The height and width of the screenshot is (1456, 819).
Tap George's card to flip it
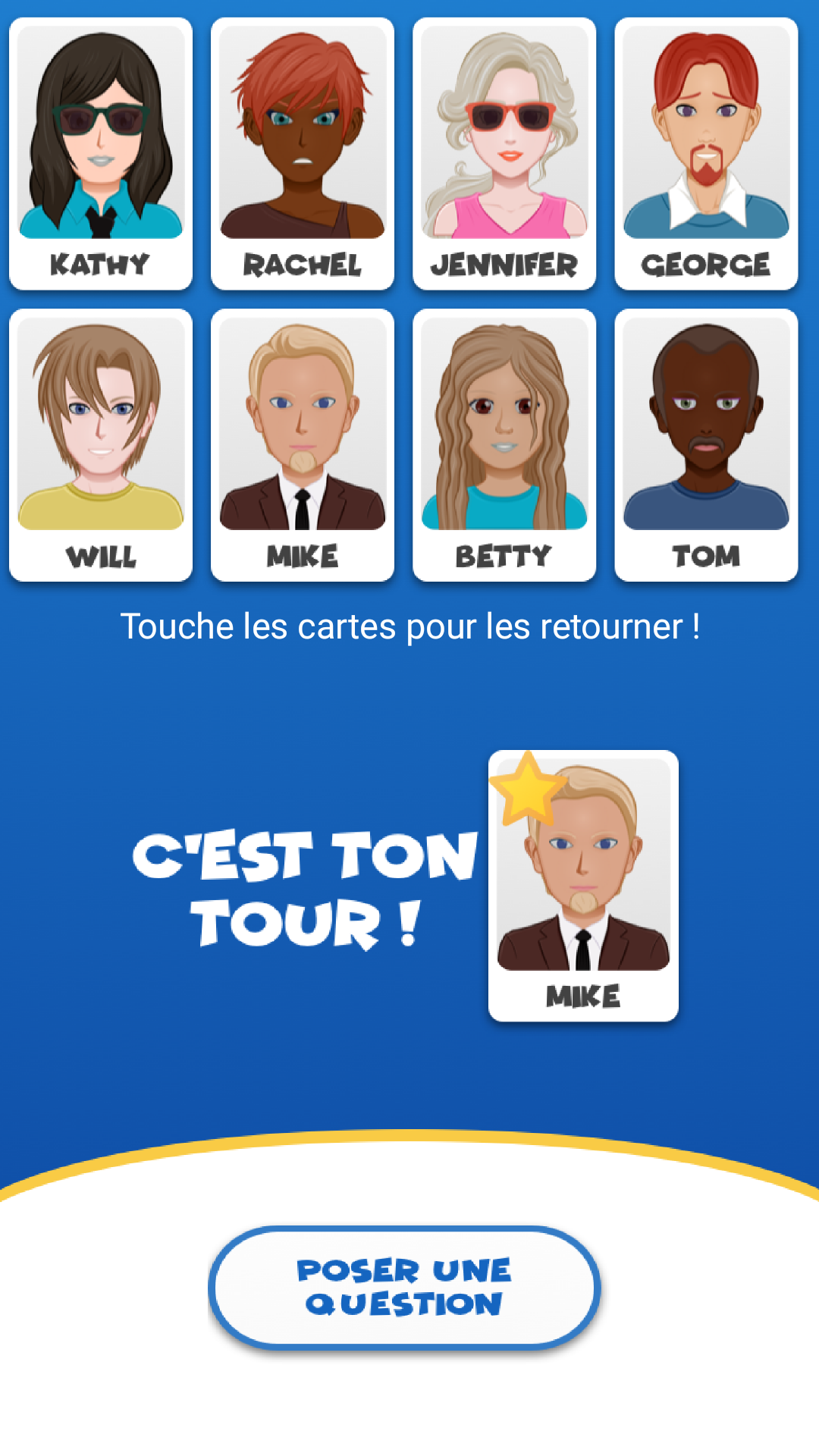[x=706, y=154]
